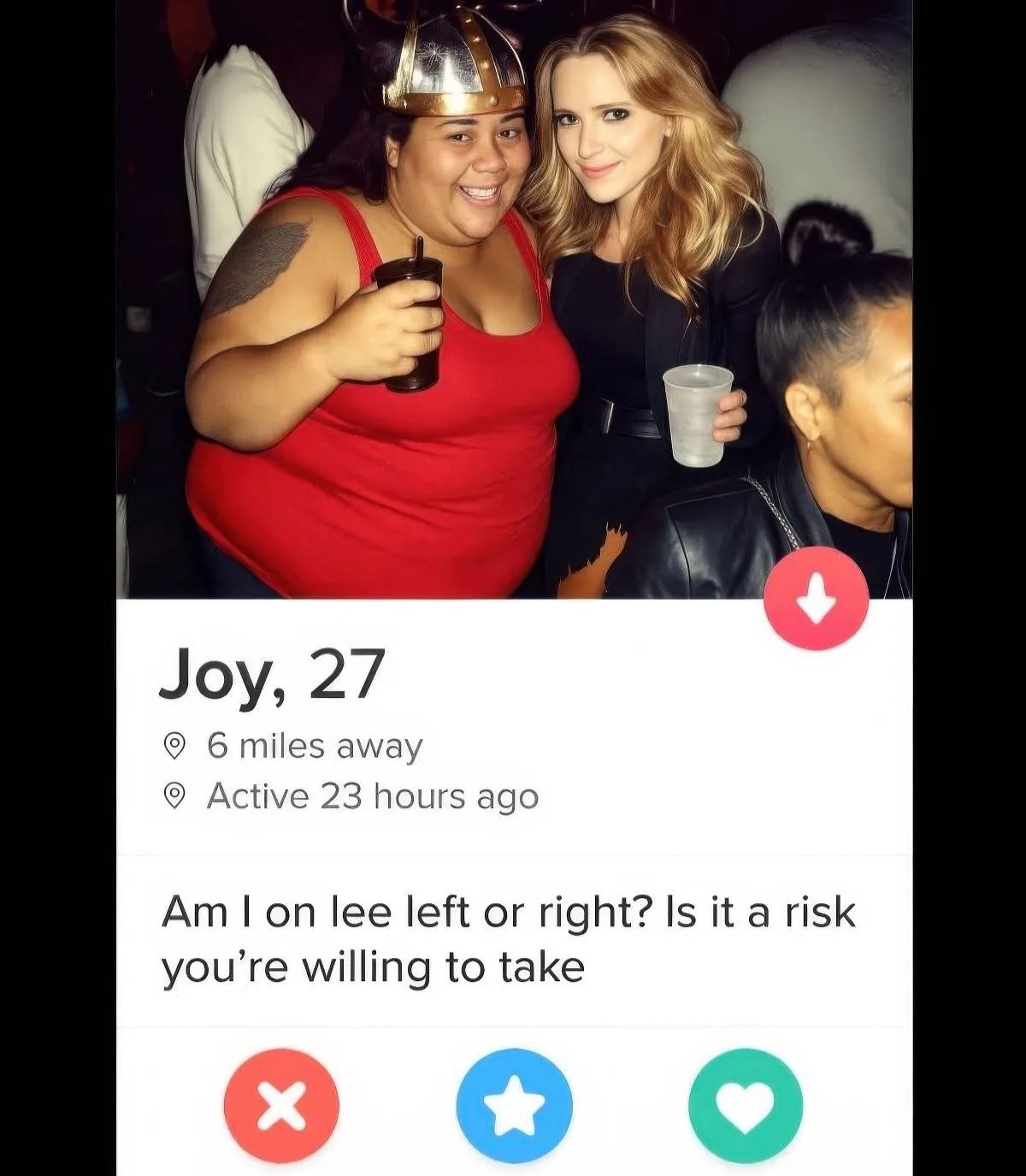Reject Joy's profile with the red X
Viewport: 1026px width, 1176px height.
click(x=281, y=1106)
